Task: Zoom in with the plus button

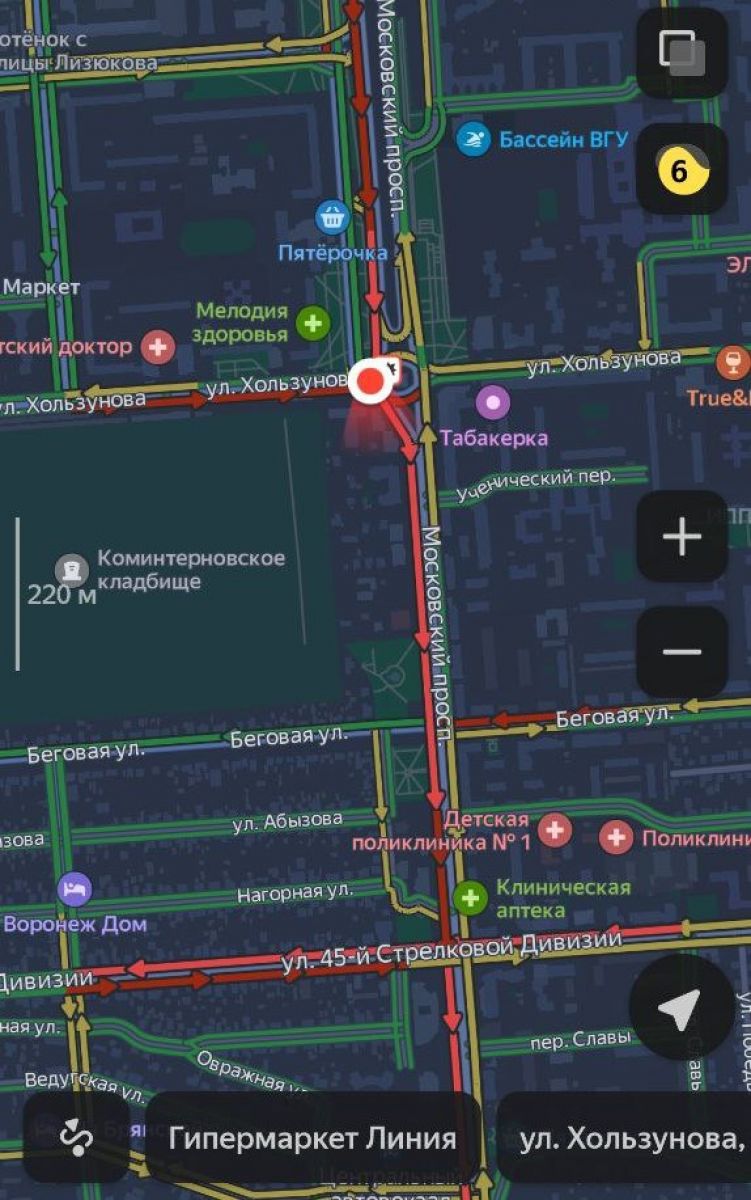Action: coord(682,537)
